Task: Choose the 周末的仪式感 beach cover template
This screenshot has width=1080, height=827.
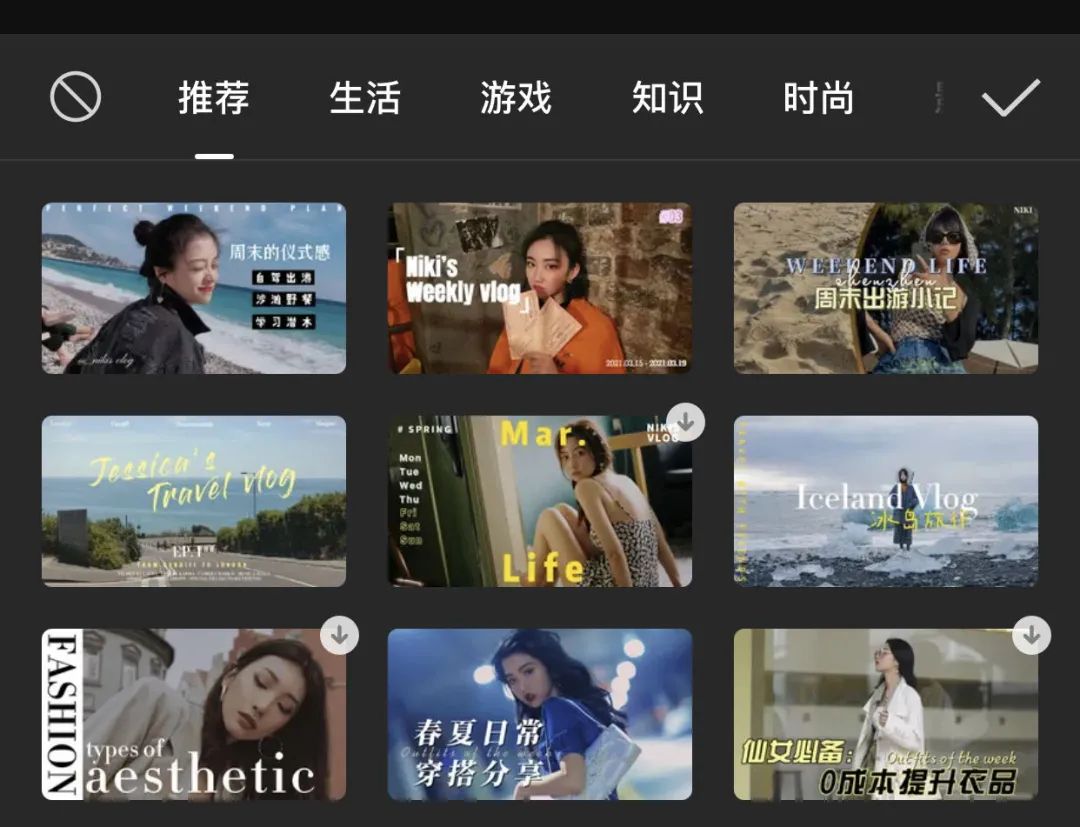Action: pos(194,288)
